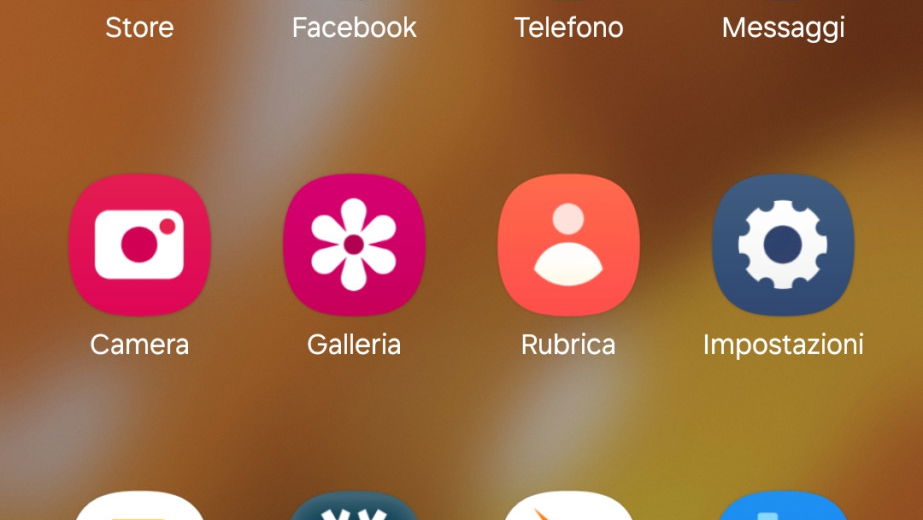
Task: Open the Telefono app
Action: click(x=568, y=26)
